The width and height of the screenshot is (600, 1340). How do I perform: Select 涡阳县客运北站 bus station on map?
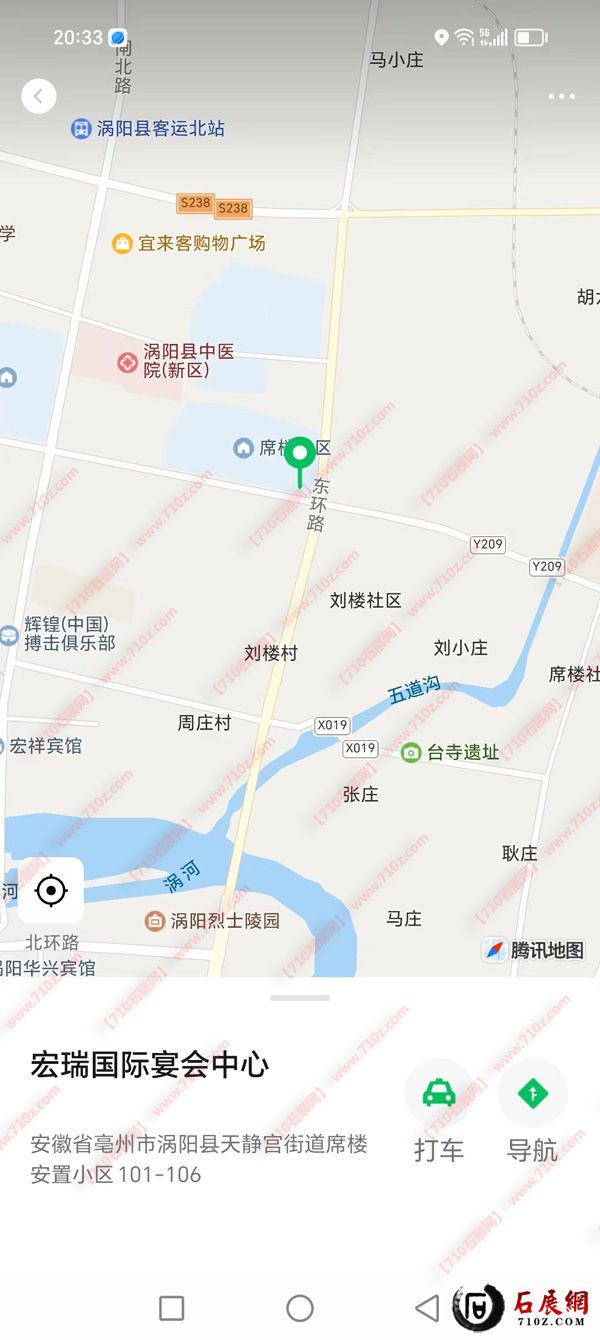(148, 129)
